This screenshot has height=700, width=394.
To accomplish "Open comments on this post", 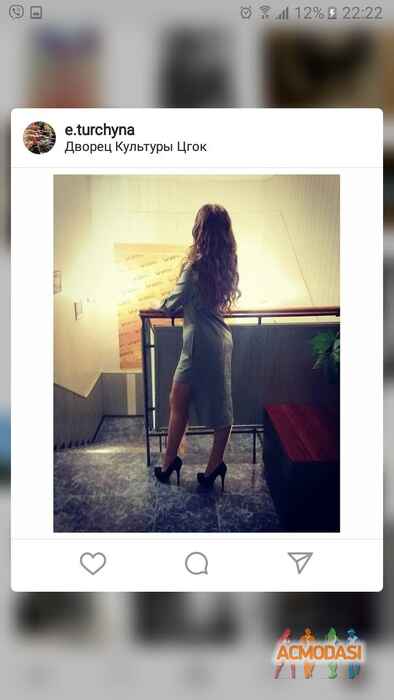I will [197, 563].
